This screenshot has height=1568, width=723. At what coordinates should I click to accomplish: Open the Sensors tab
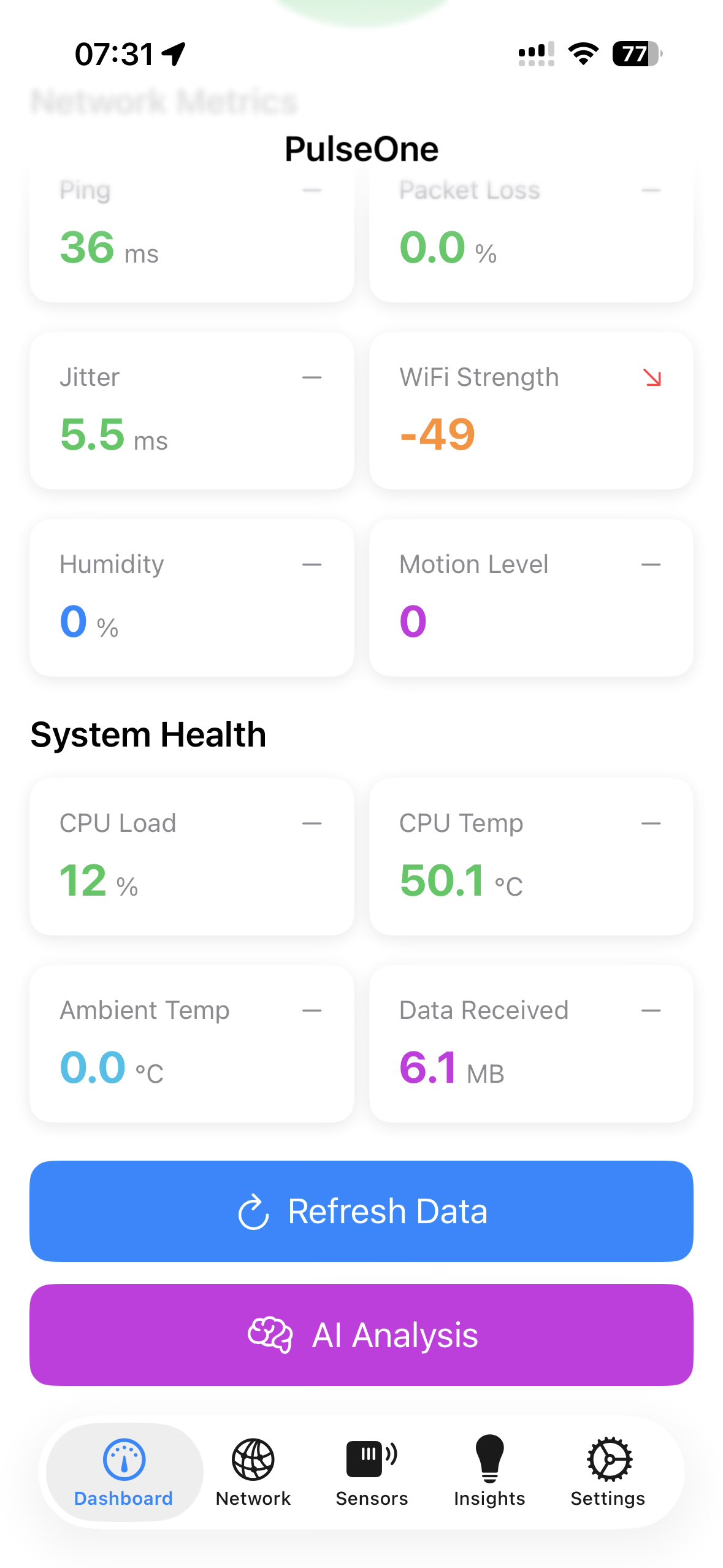pyautogui.click(x=372, y=1472)
